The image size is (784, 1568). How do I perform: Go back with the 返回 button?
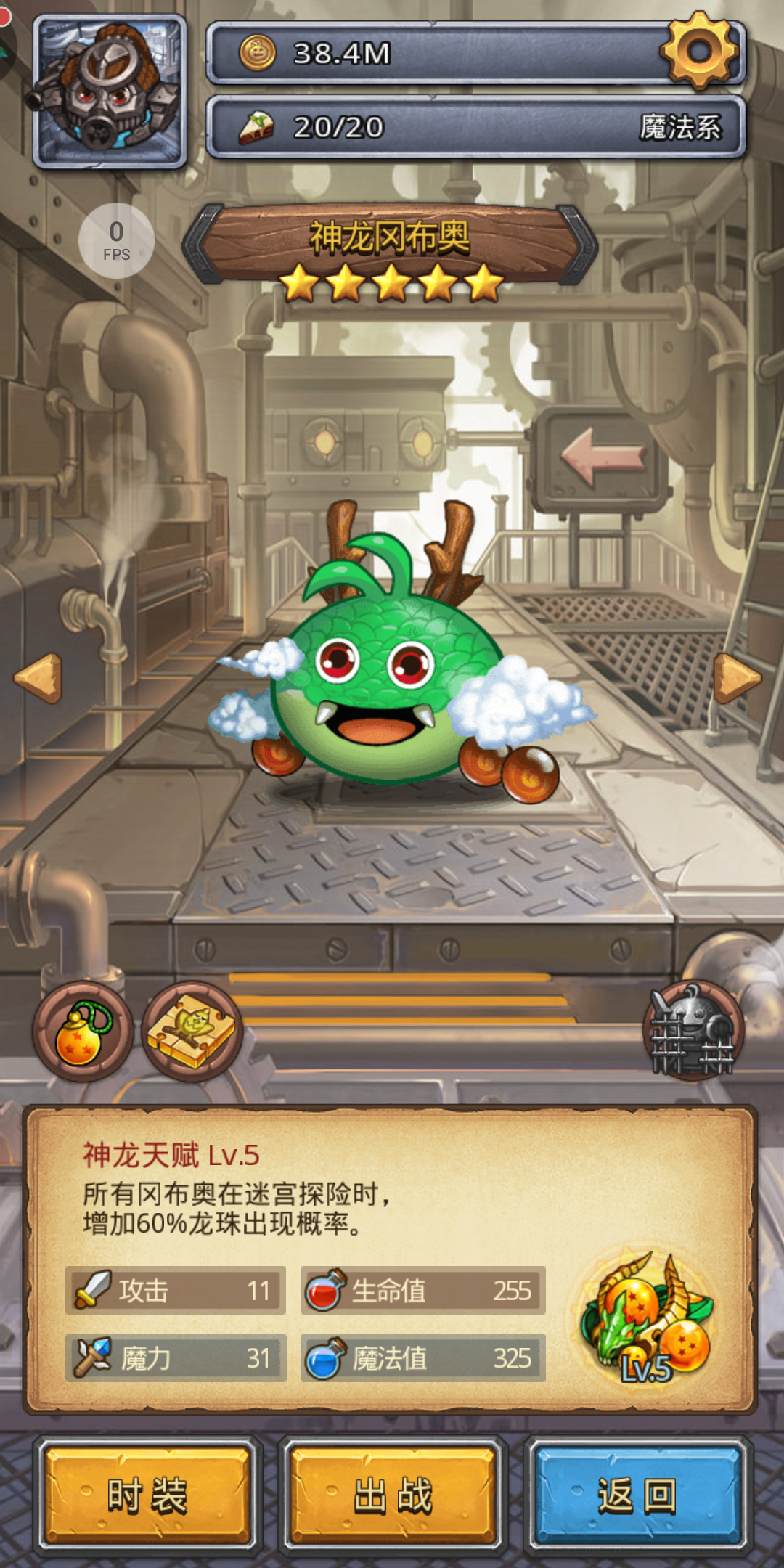[638, 1496]
